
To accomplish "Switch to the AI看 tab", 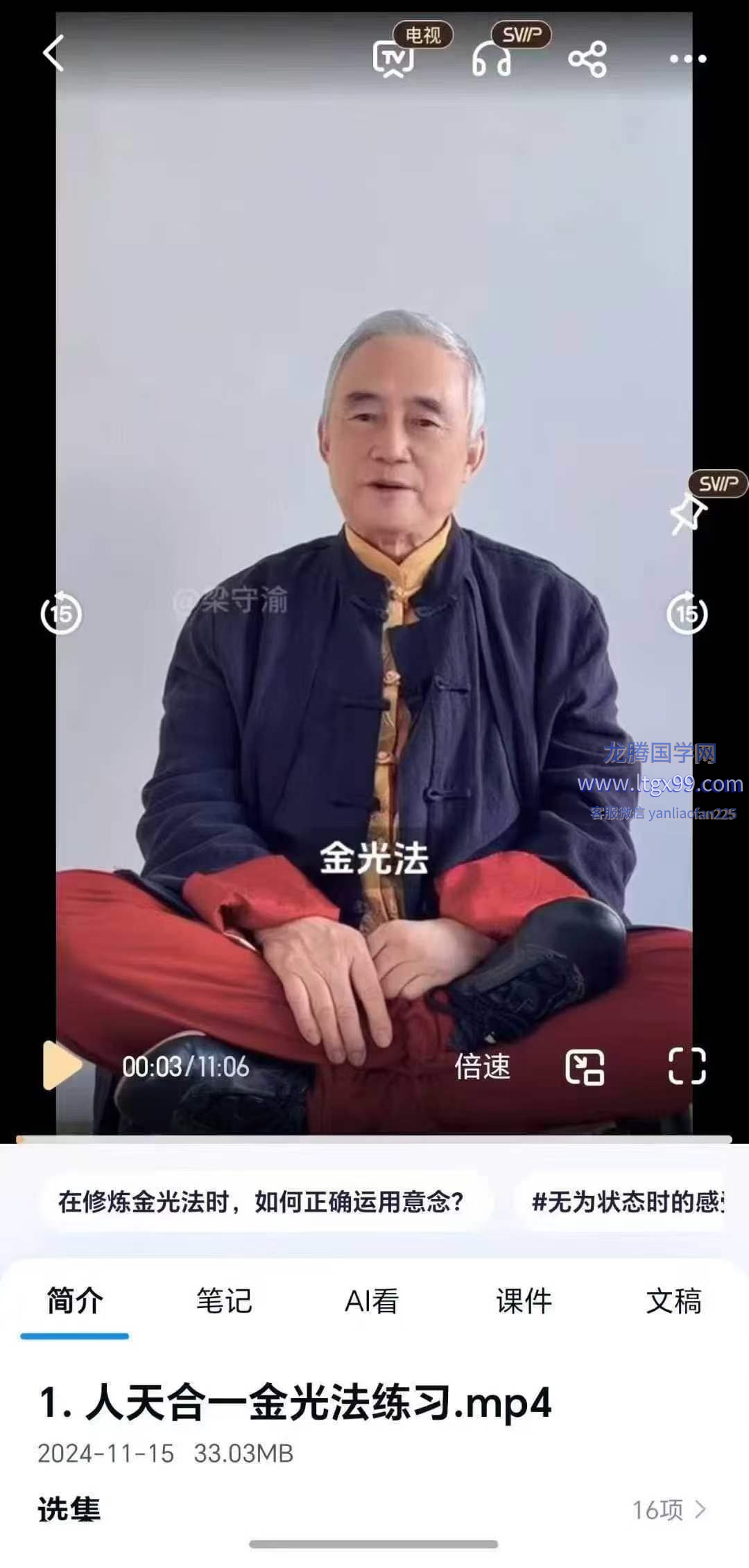I will coord(372,1301).
